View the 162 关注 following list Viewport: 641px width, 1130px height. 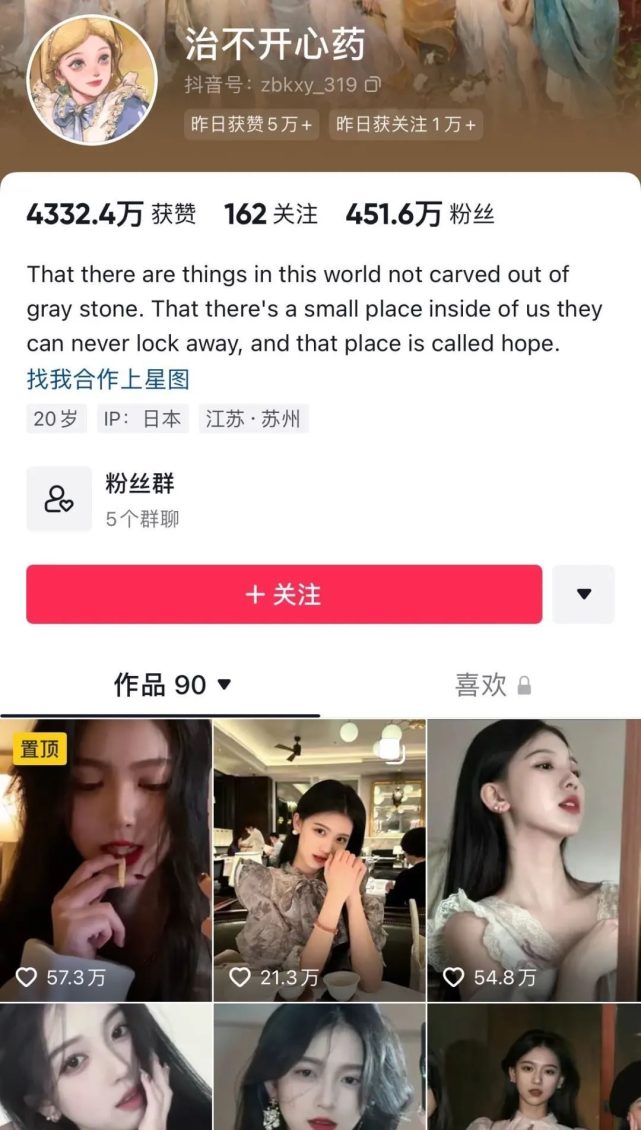click(270, 214)
